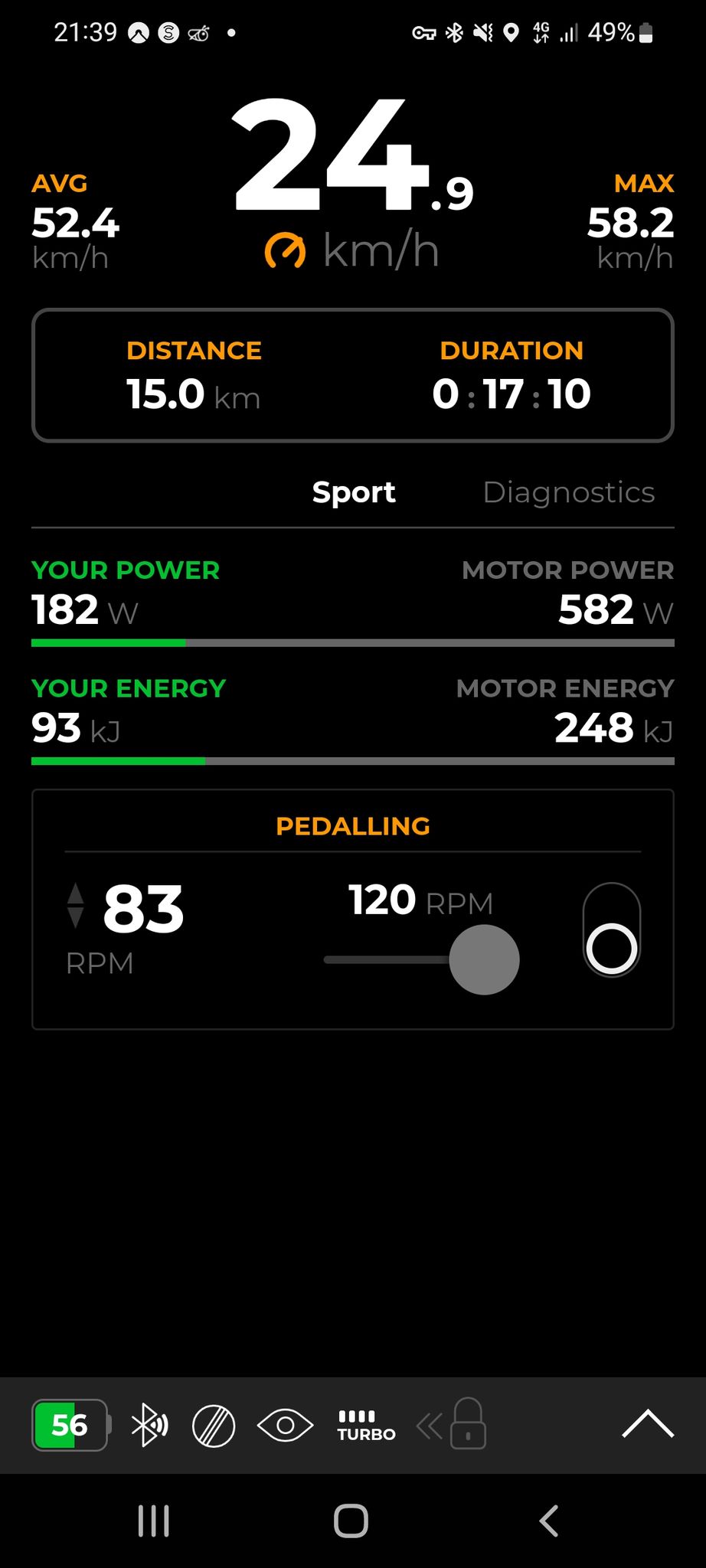
Task: Open the battery level 56 indicator
Action: point(70,1426)
